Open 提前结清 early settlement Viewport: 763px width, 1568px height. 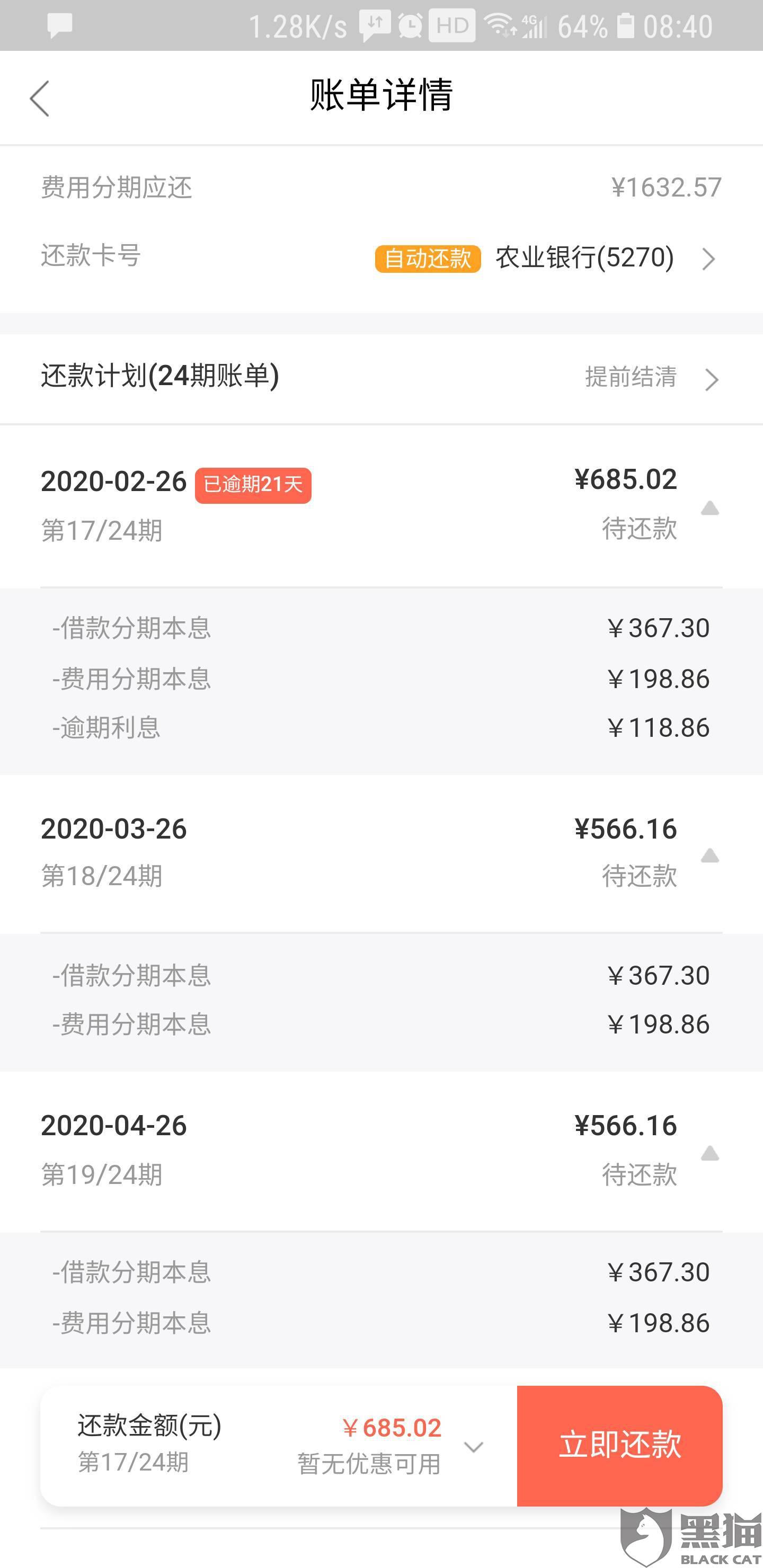coord(650,377)
